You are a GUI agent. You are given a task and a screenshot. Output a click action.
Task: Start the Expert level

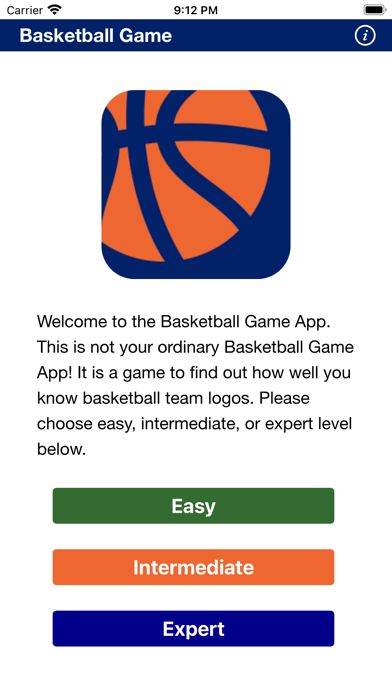point(193,629)
